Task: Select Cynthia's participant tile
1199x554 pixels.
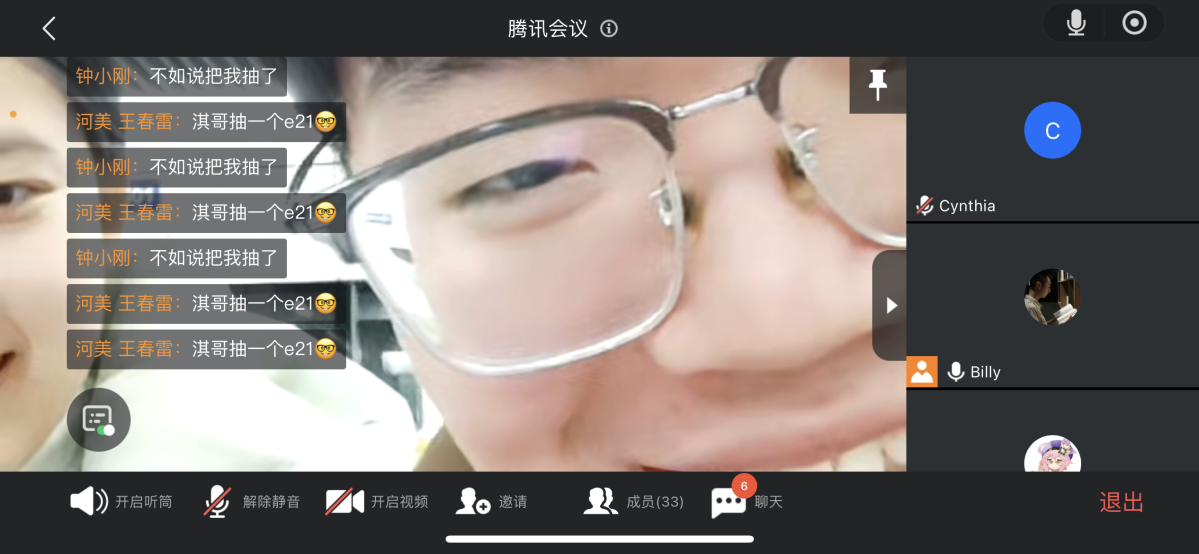Action: 1052,140
